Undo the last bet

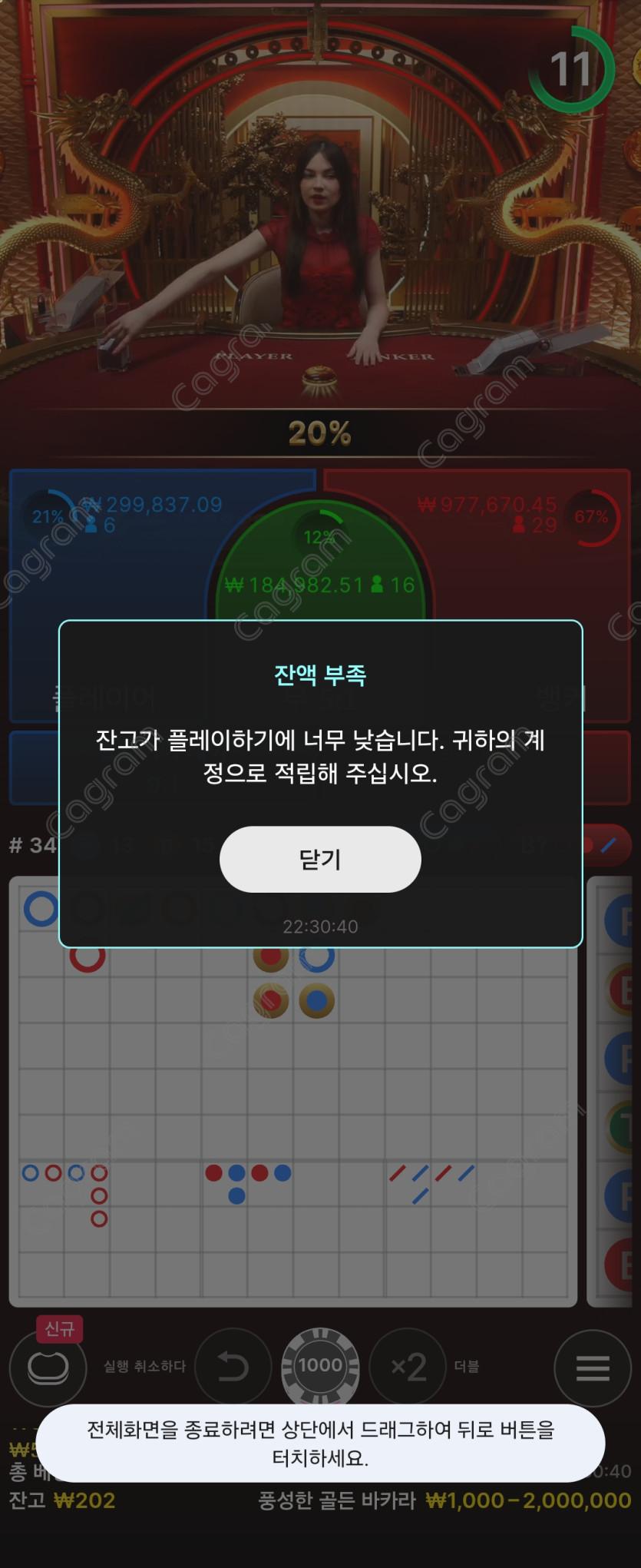(233, 1366)
